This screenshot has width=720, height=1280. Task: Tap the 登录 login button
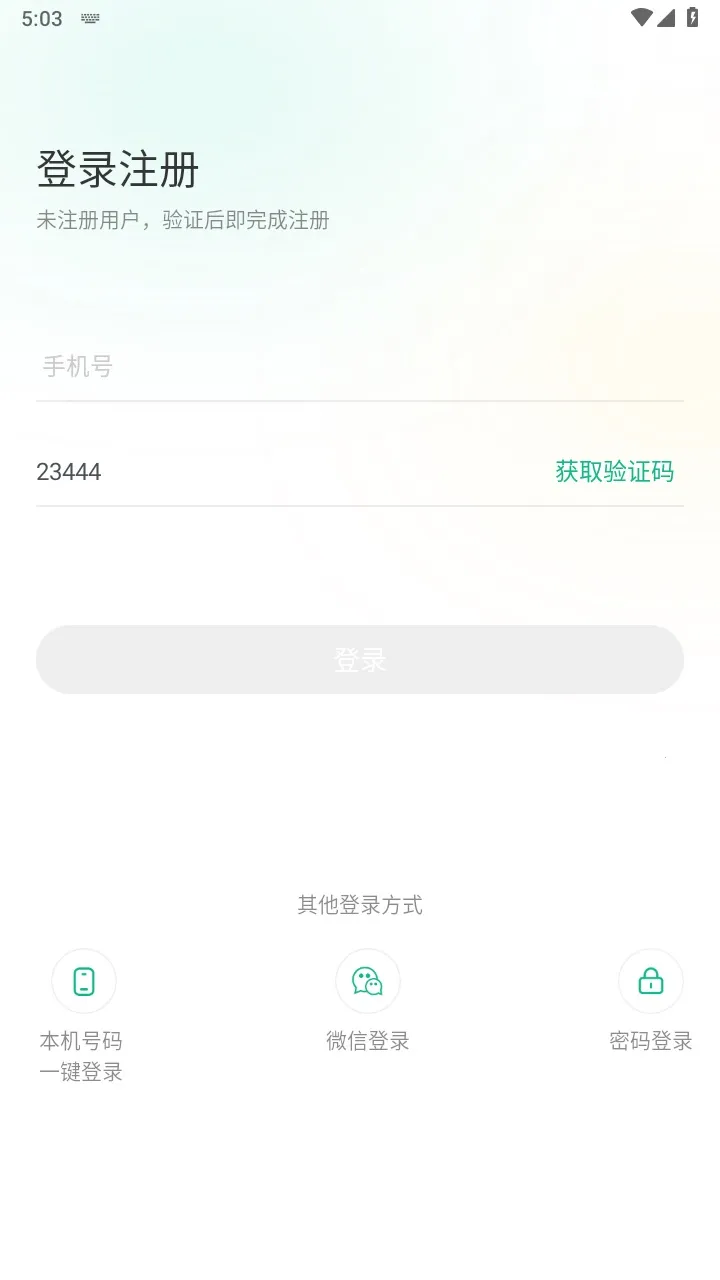(x=360, y=660)
